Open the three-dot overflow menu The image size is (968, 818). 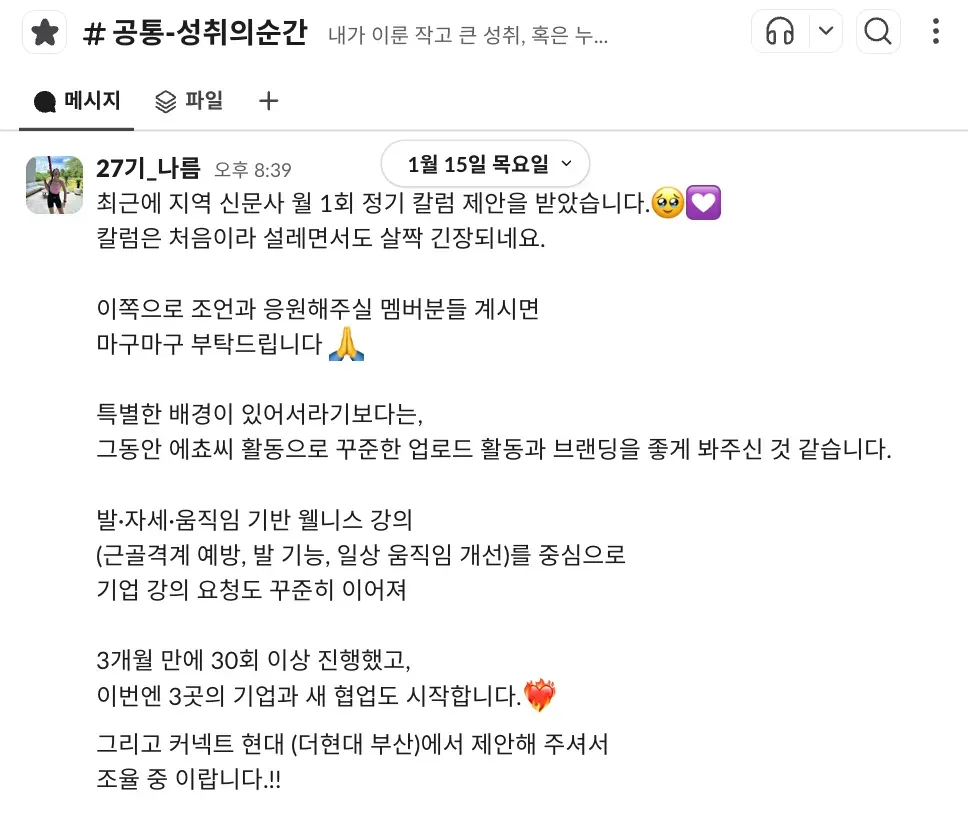click(x=935, y=32)
